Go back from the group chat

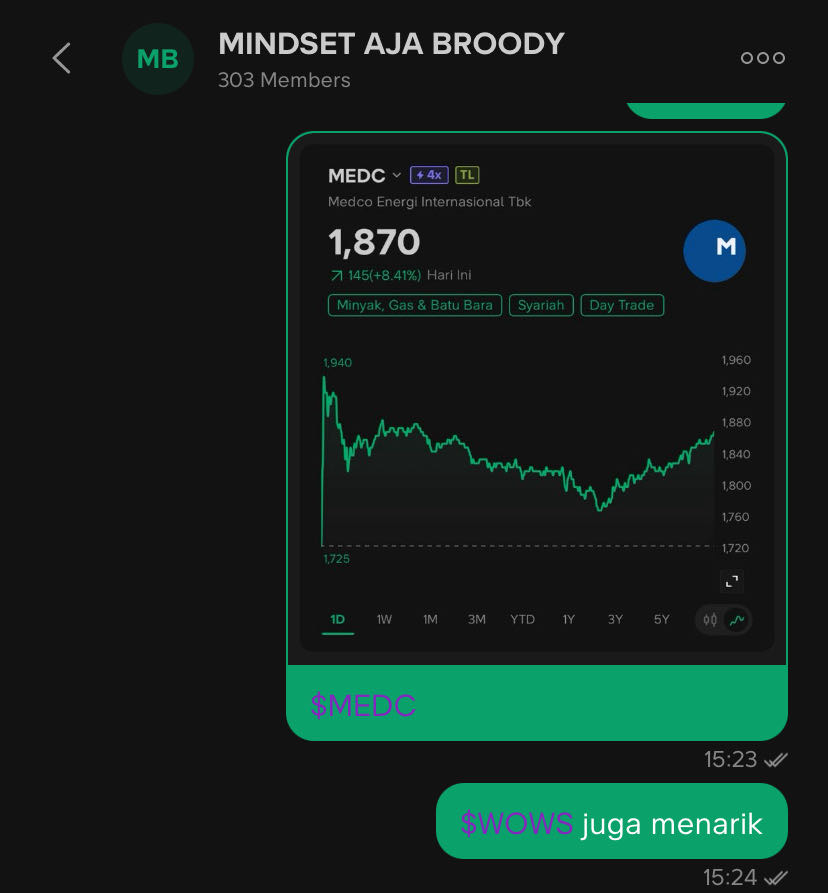click(x=62, y=58)
